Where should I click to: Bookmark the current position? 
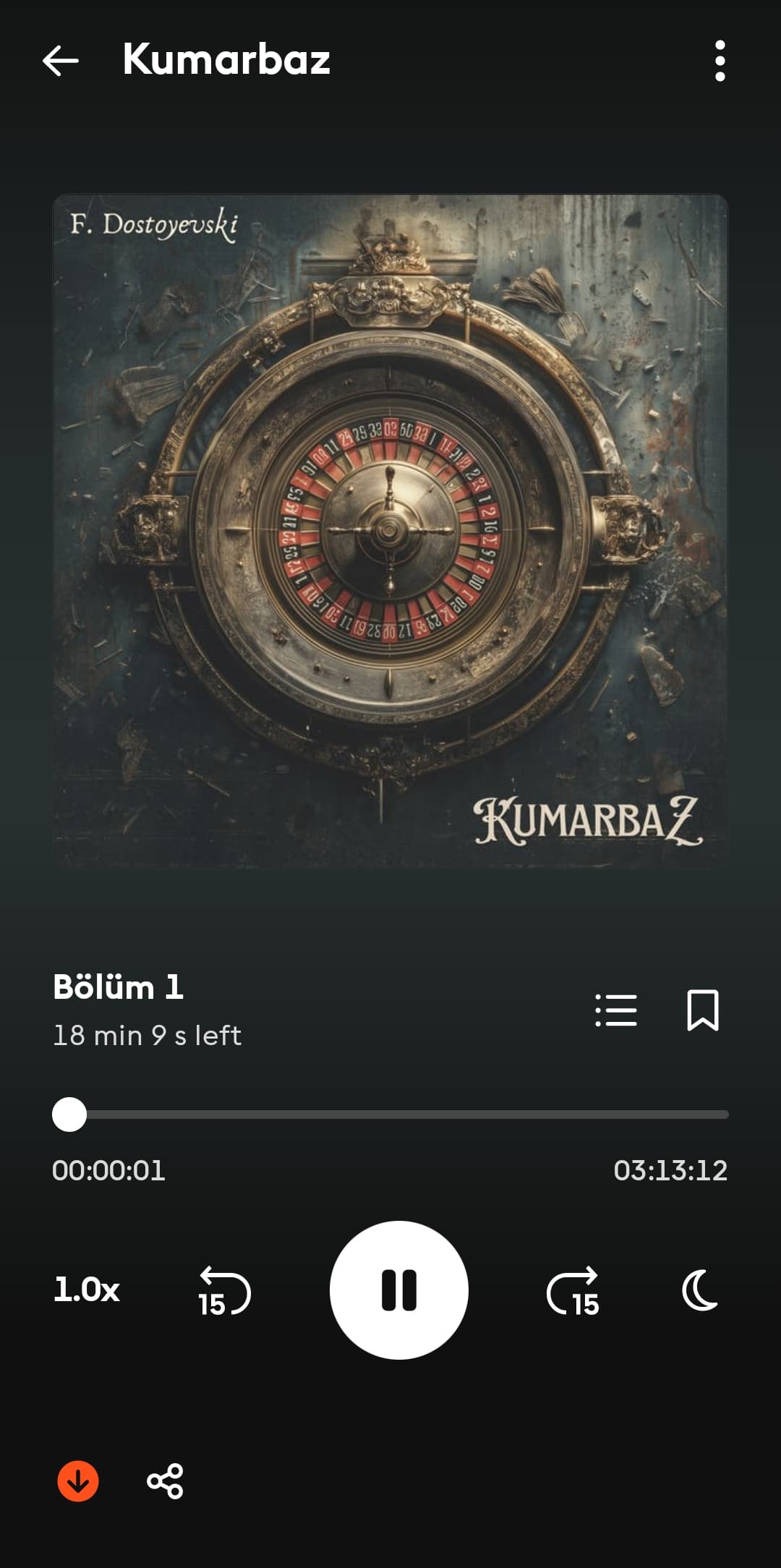point(702,1010)
